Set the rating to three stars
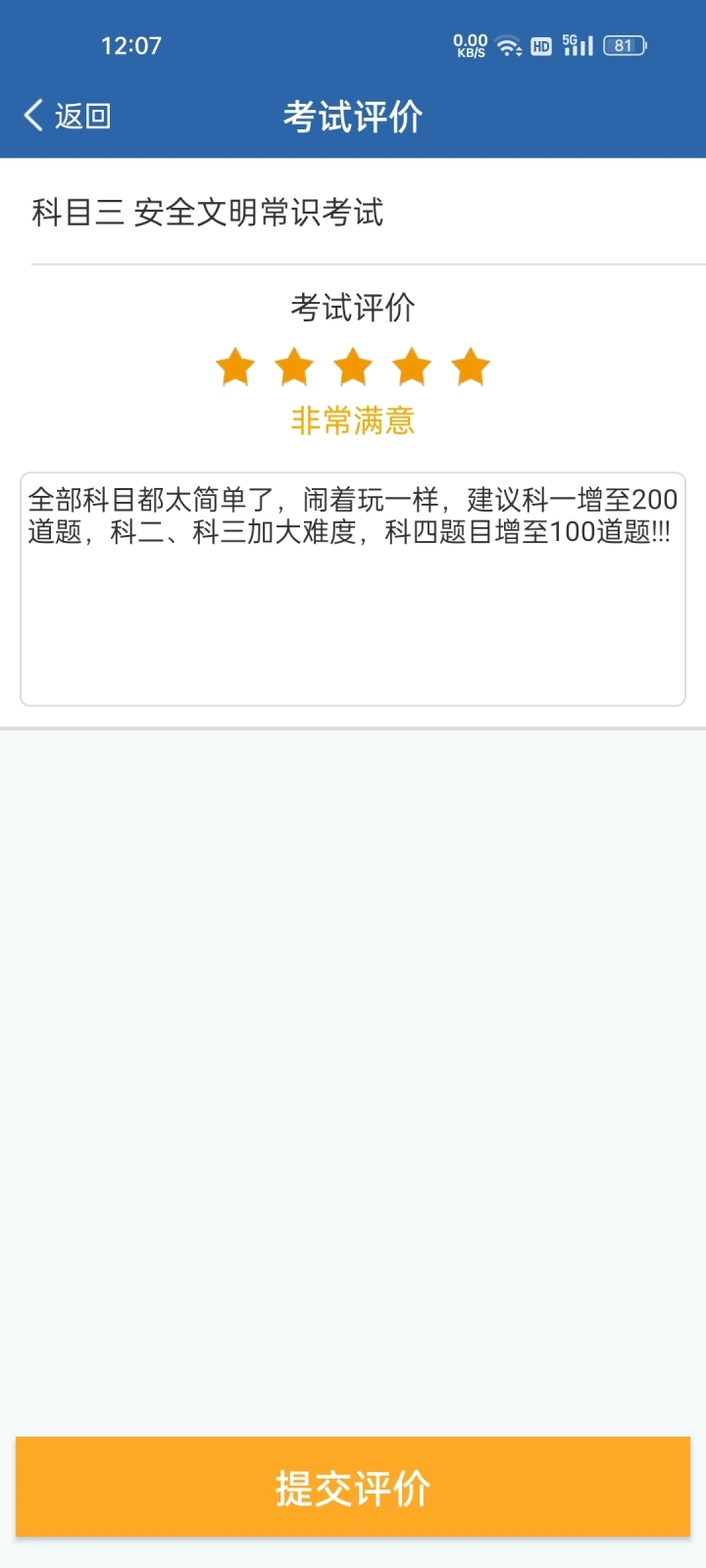The width and height of the screenshot is (706, 1568). tap(353, 367)
